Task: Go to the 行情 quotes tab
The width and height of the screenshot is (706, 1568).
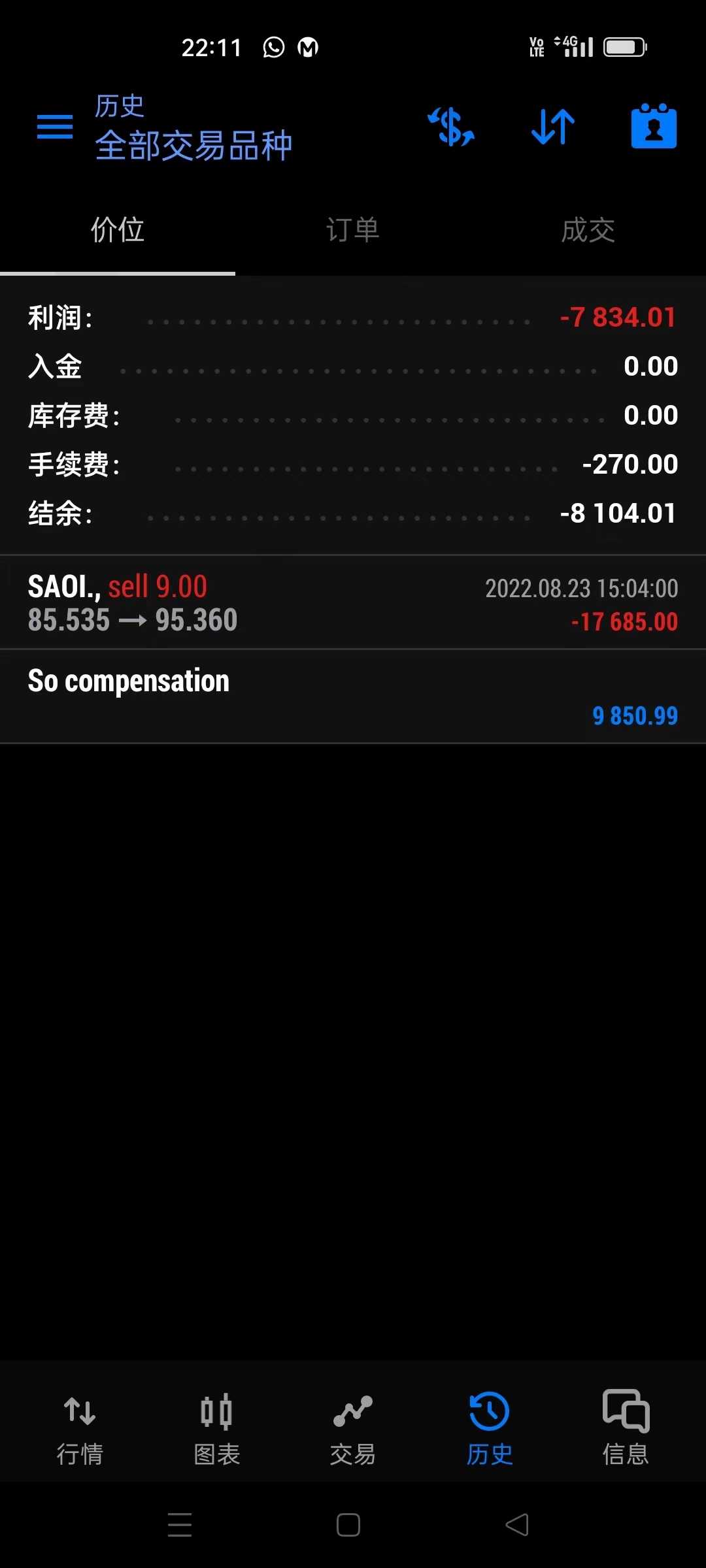Action: point(80,1429)
